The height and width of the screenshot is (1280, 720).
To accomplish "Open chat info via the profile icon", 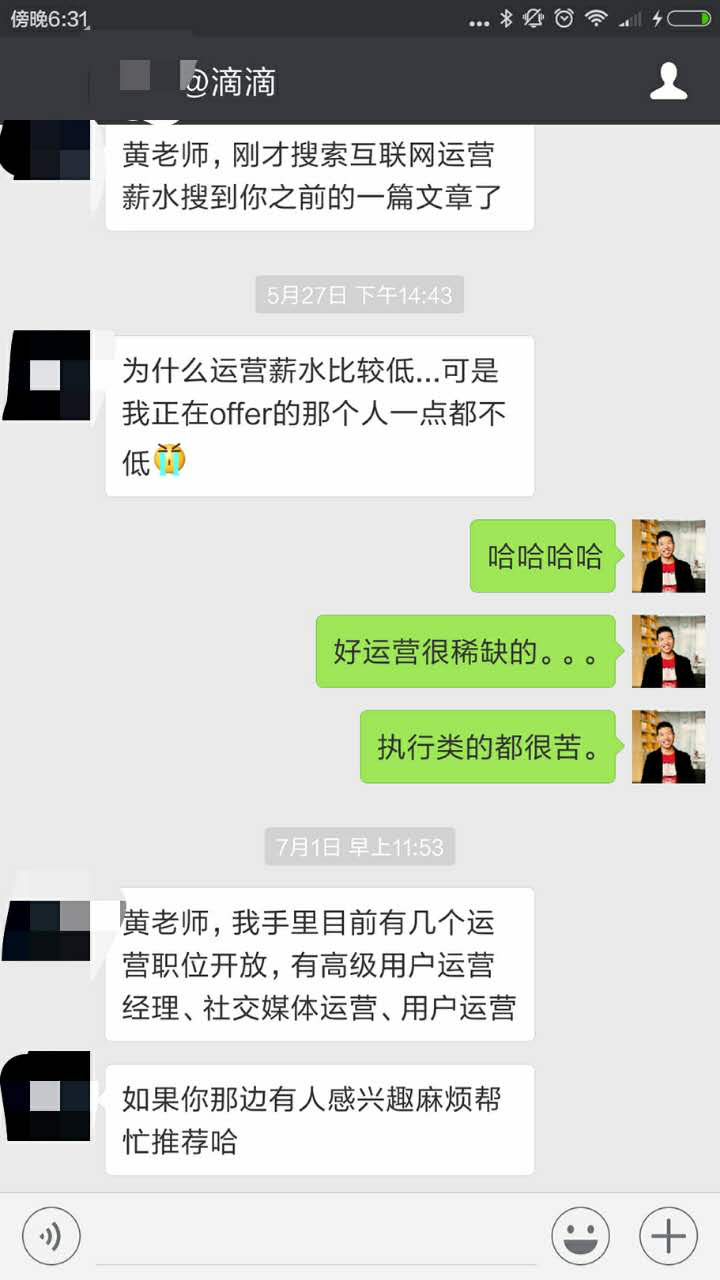I will (668, 81).
